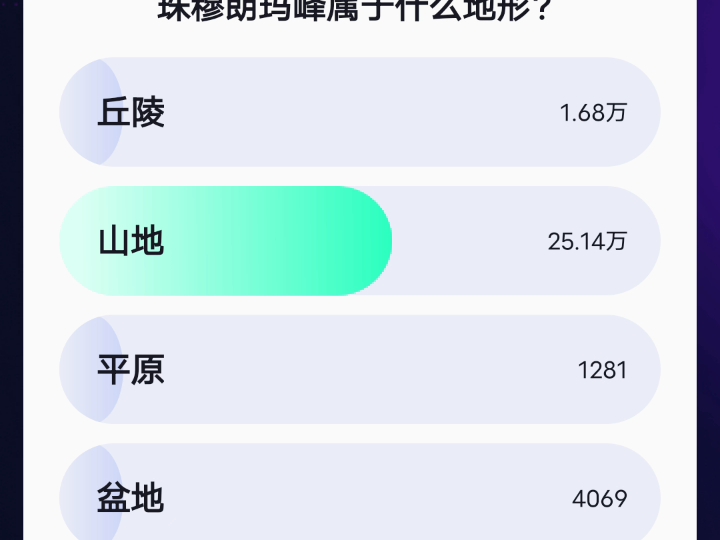The height and width of the screenshot is (540, 720).
Task: Choose 山地 as the answer
Action: [360, 241]
